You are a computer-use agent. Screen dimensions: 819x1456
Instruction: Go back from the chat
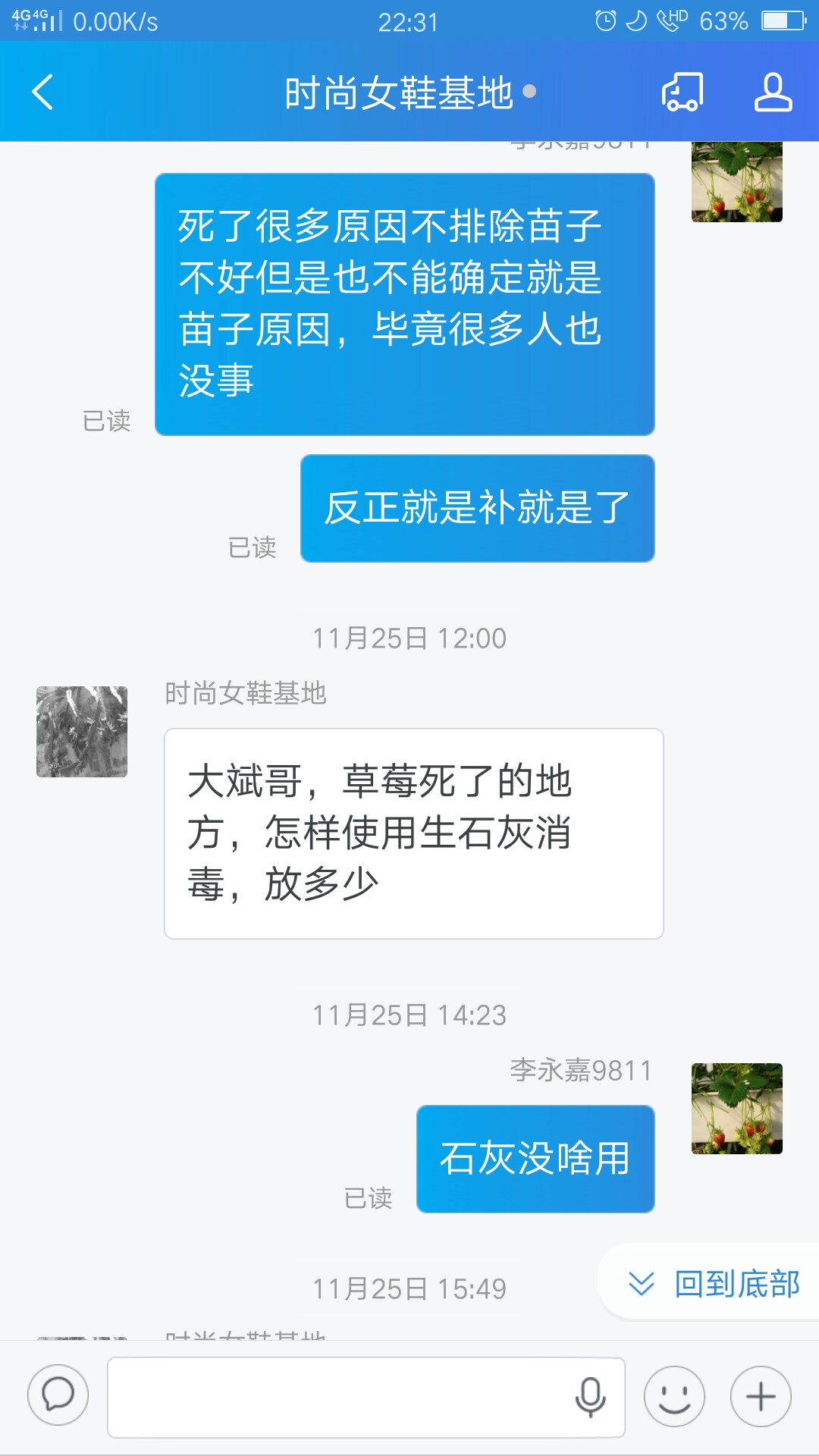pos(43,93)
